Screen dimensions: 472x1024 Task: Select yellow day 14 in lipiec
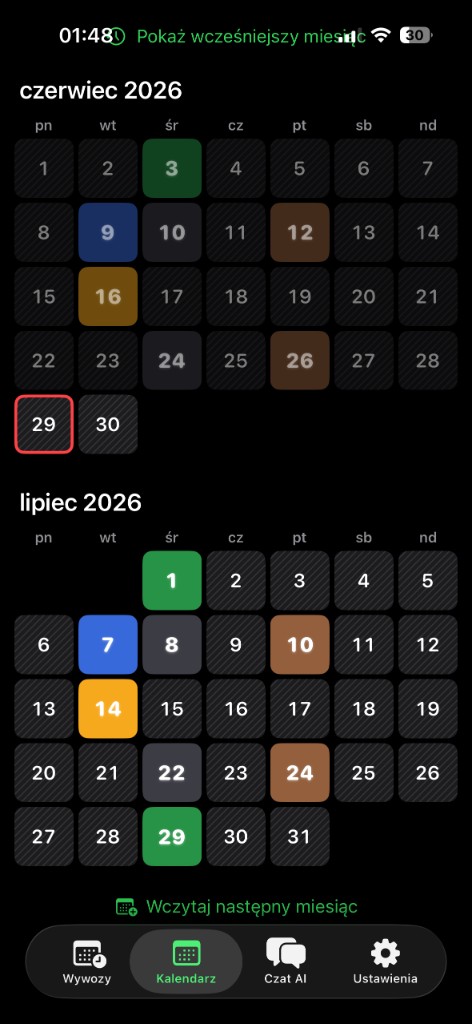point(108,709)
